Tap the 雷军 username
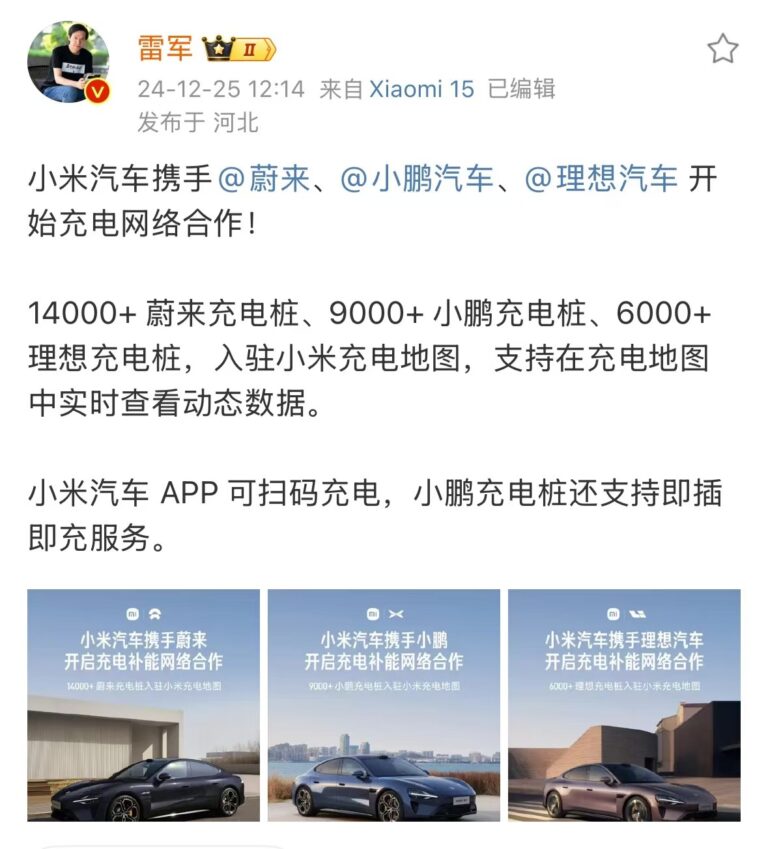768x849 pixels. pyautogui.click(x=164, y=47)
